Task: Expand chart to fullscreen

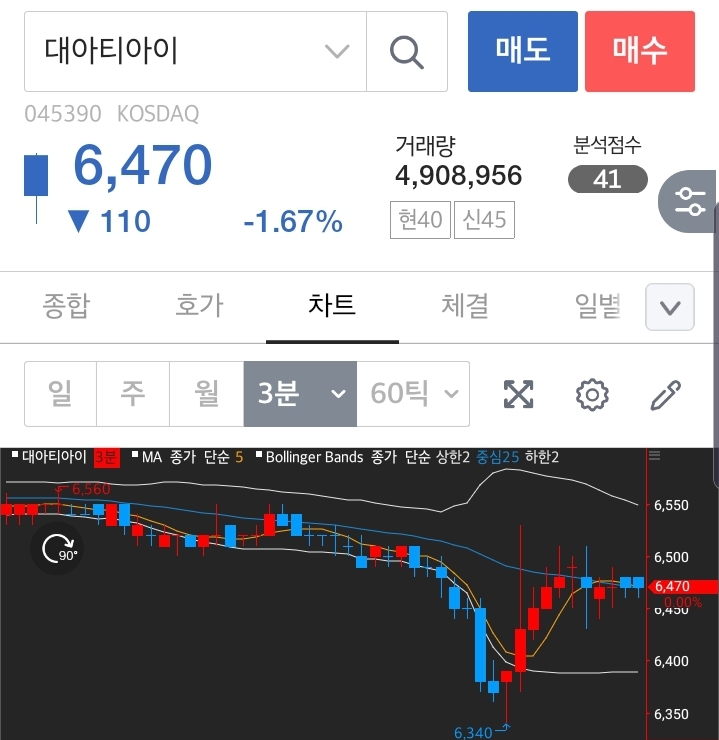Action: tap(518, 395)
